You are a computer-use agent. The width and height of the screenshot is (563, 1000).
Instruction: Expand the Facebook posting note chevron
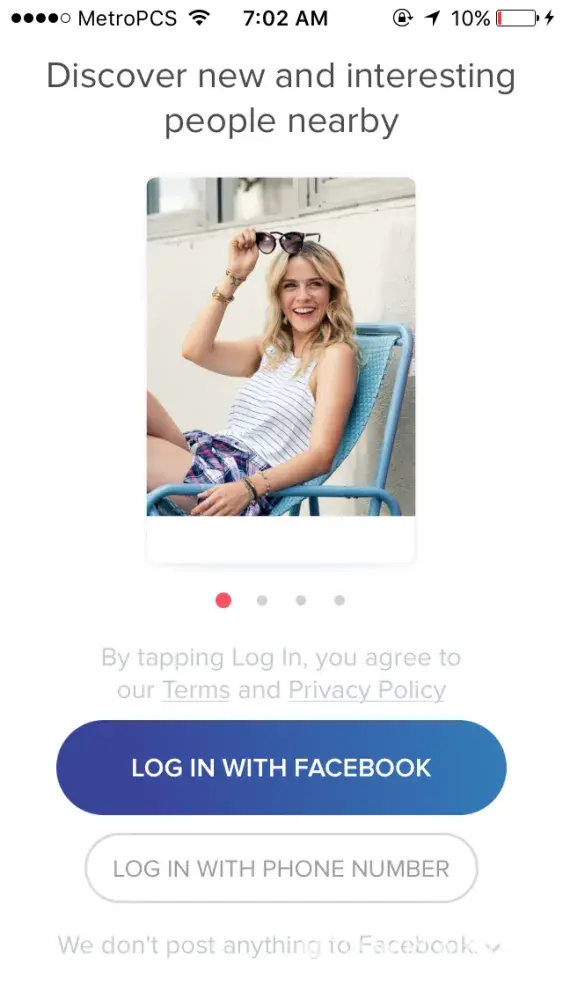point(492,947)
